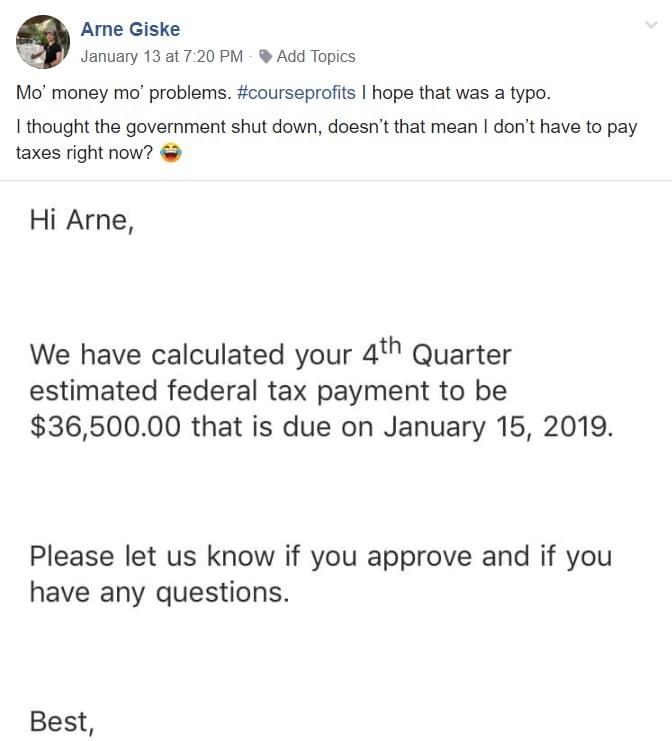This screenshot has height=741, width=672.
Task: Open Arne Giske's profile name link
Action: [x=130, y=29]
